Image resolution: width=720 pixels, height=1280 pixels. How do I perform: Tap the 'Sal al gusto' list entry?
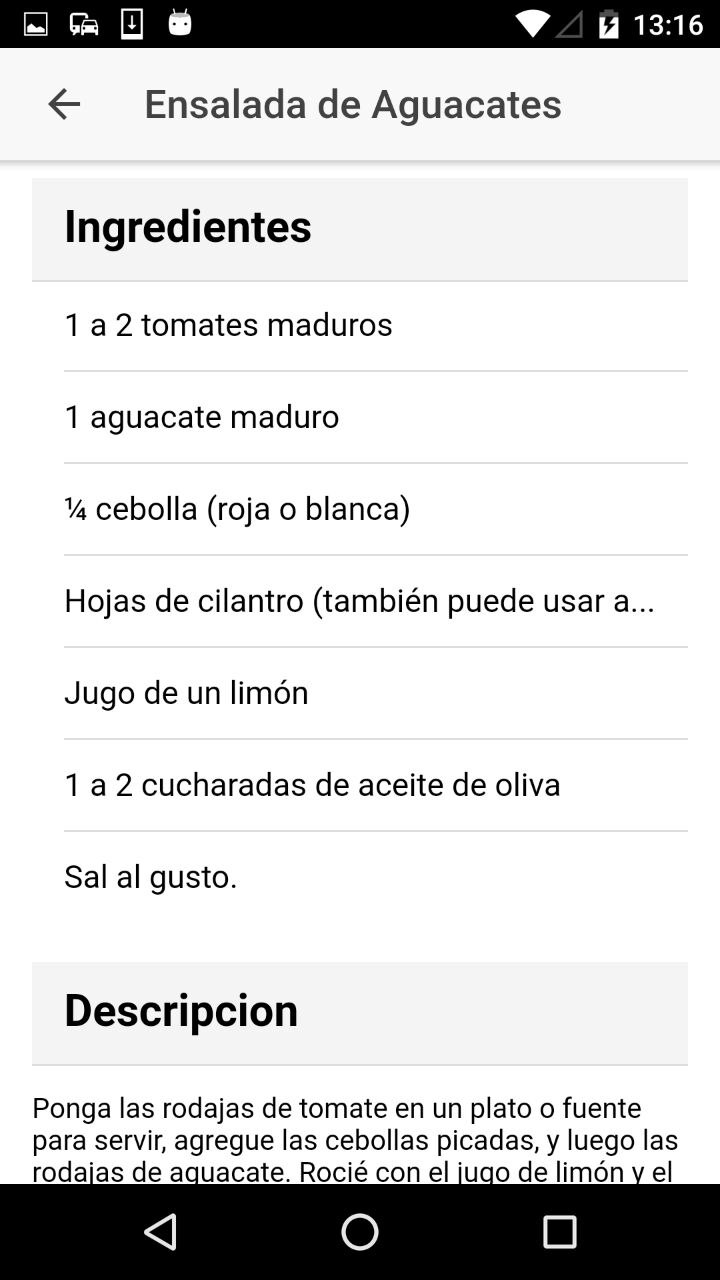pyautogui.click(x=360, y=876)
